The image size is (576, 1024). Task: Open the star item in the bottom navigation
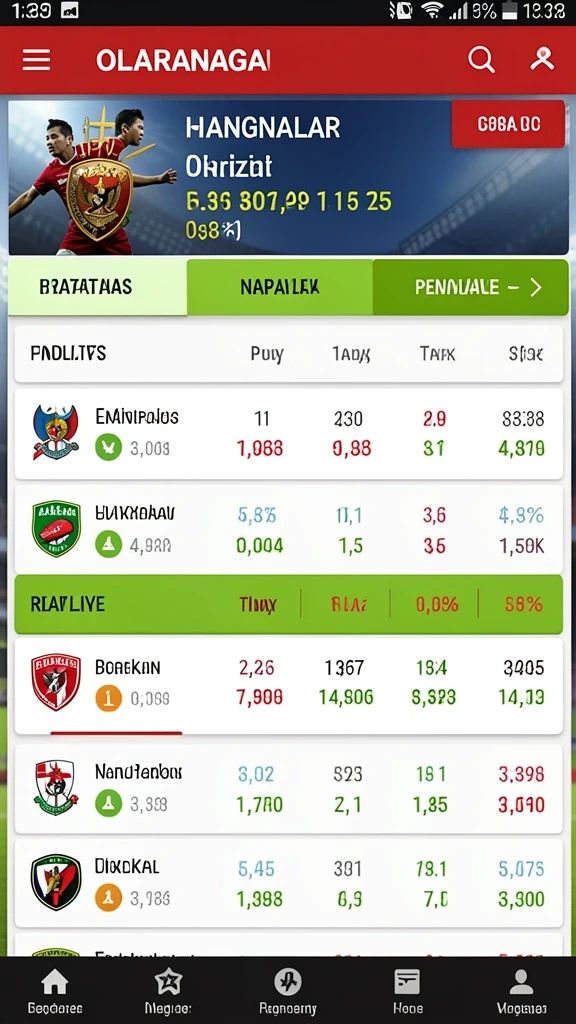(x=168, y=991)
